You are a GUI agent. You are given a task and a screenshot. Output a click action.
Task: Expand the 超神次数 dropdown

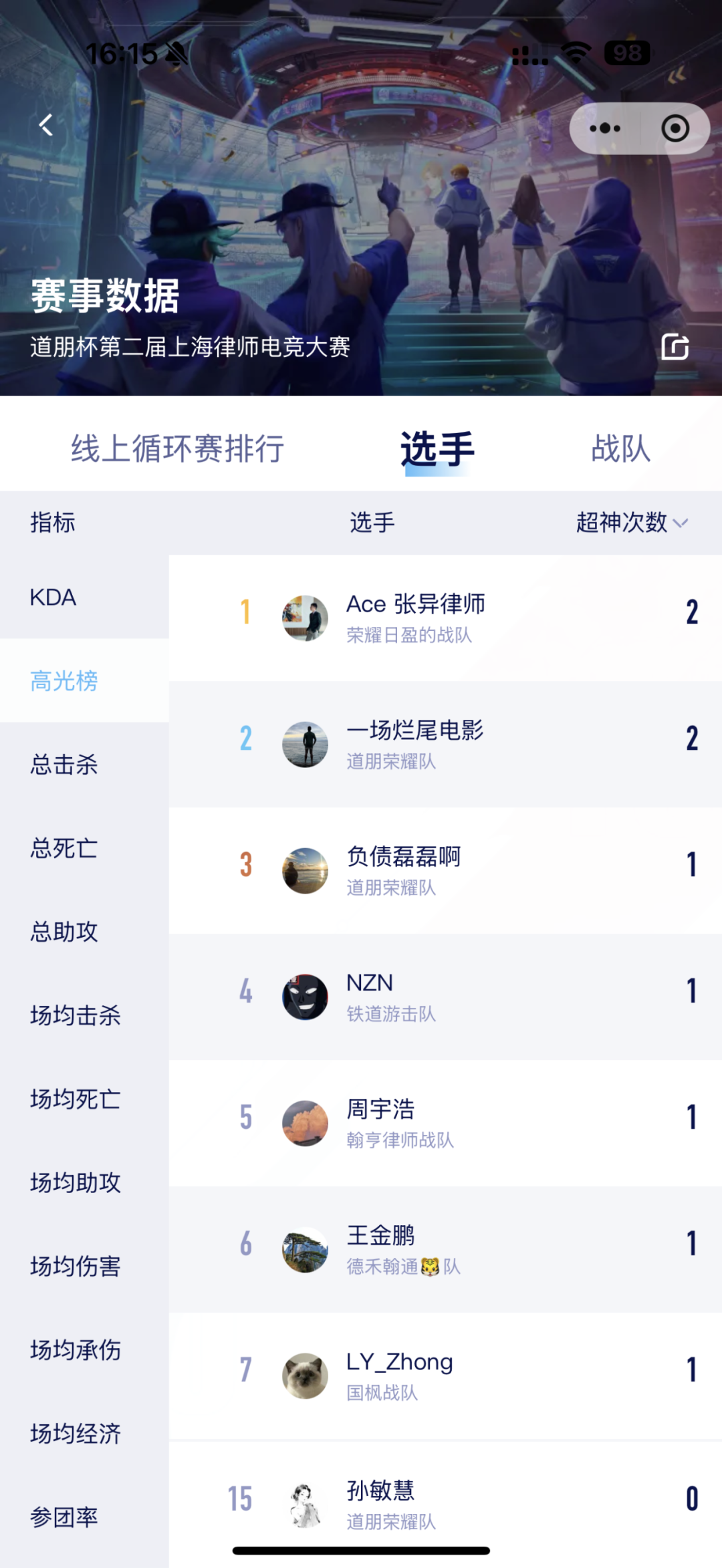click(632, 523)
